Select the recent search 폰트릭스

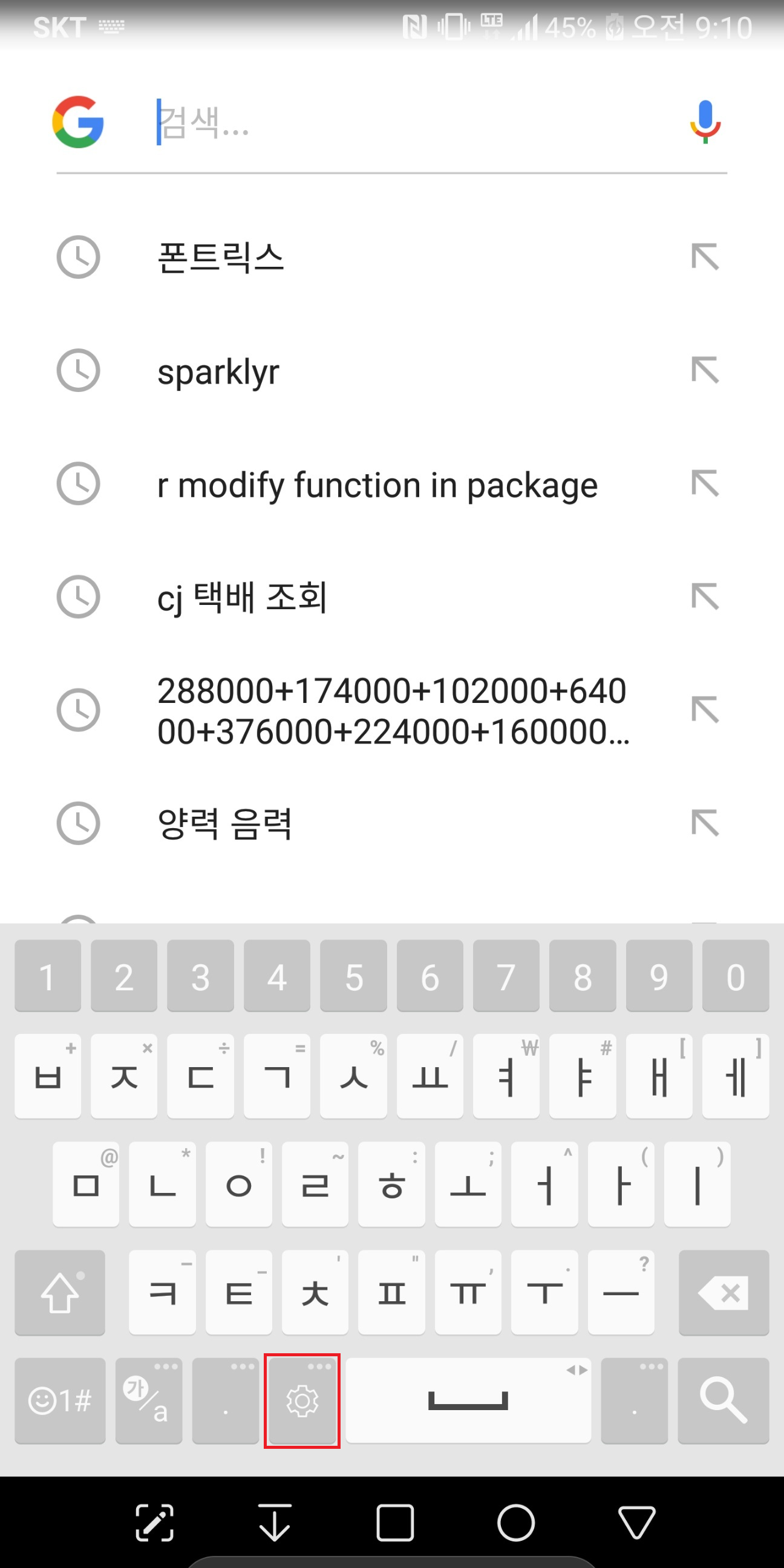[x=220, y=257]
